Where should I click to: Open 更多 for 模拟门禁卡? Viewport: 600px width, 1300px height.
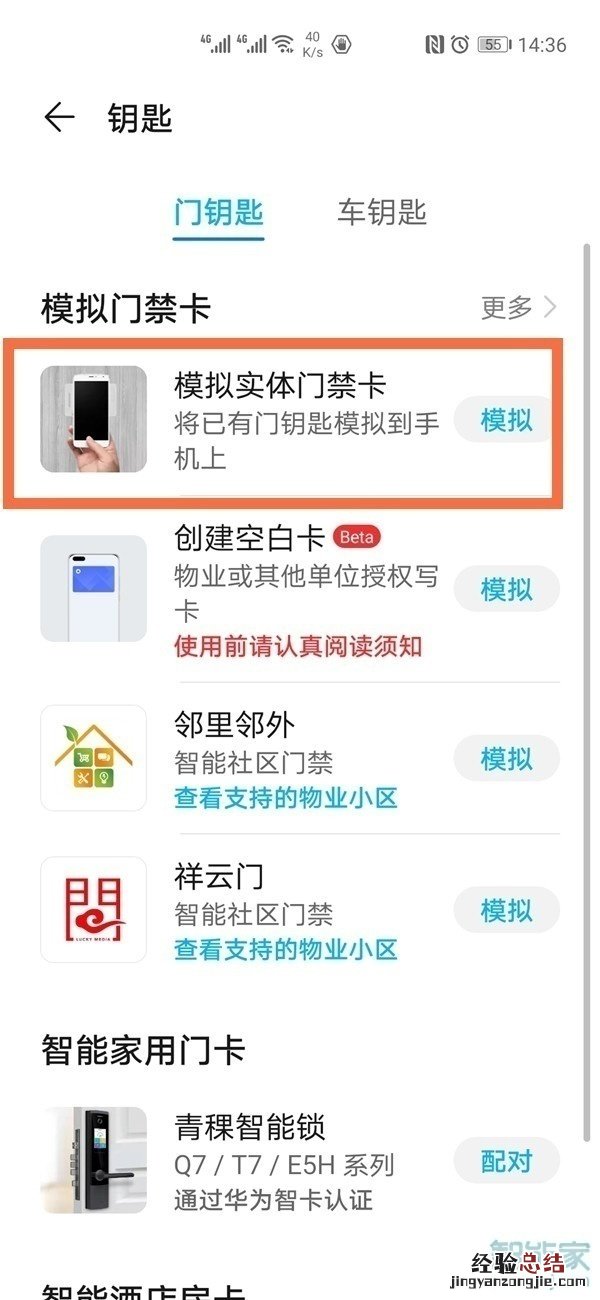pos(518,307)
